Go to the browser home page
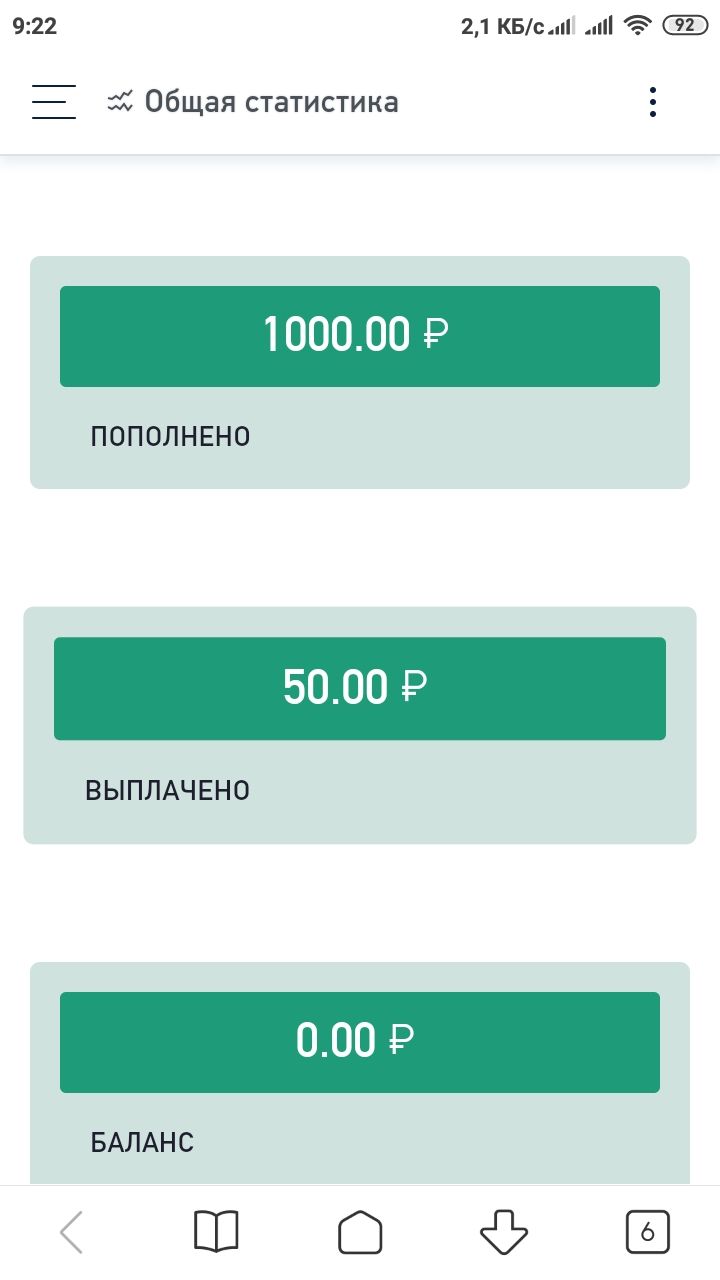720x1280 pixels. coord(360,1232)
